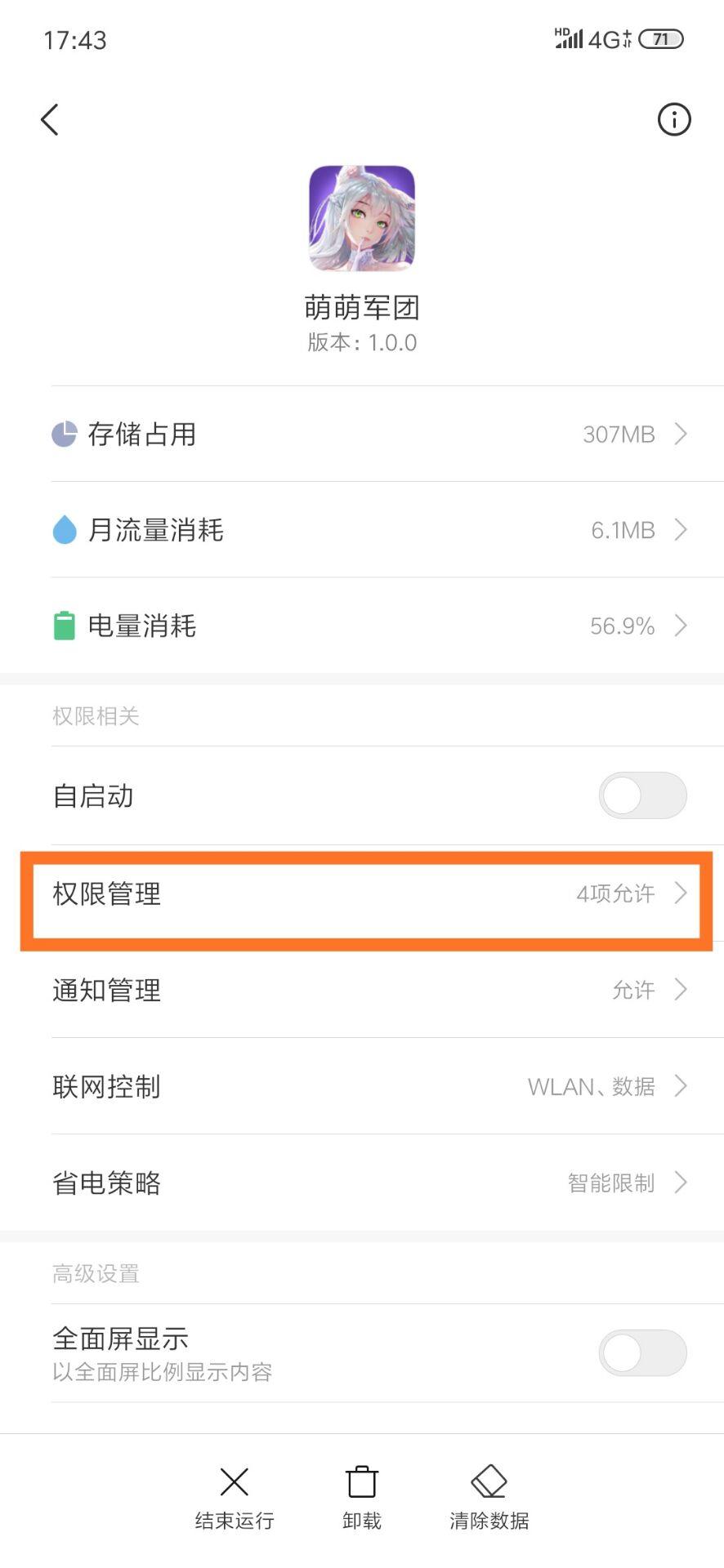Open 权限管理 permissions
This screenshot has width=724, height=1568.
368,893
